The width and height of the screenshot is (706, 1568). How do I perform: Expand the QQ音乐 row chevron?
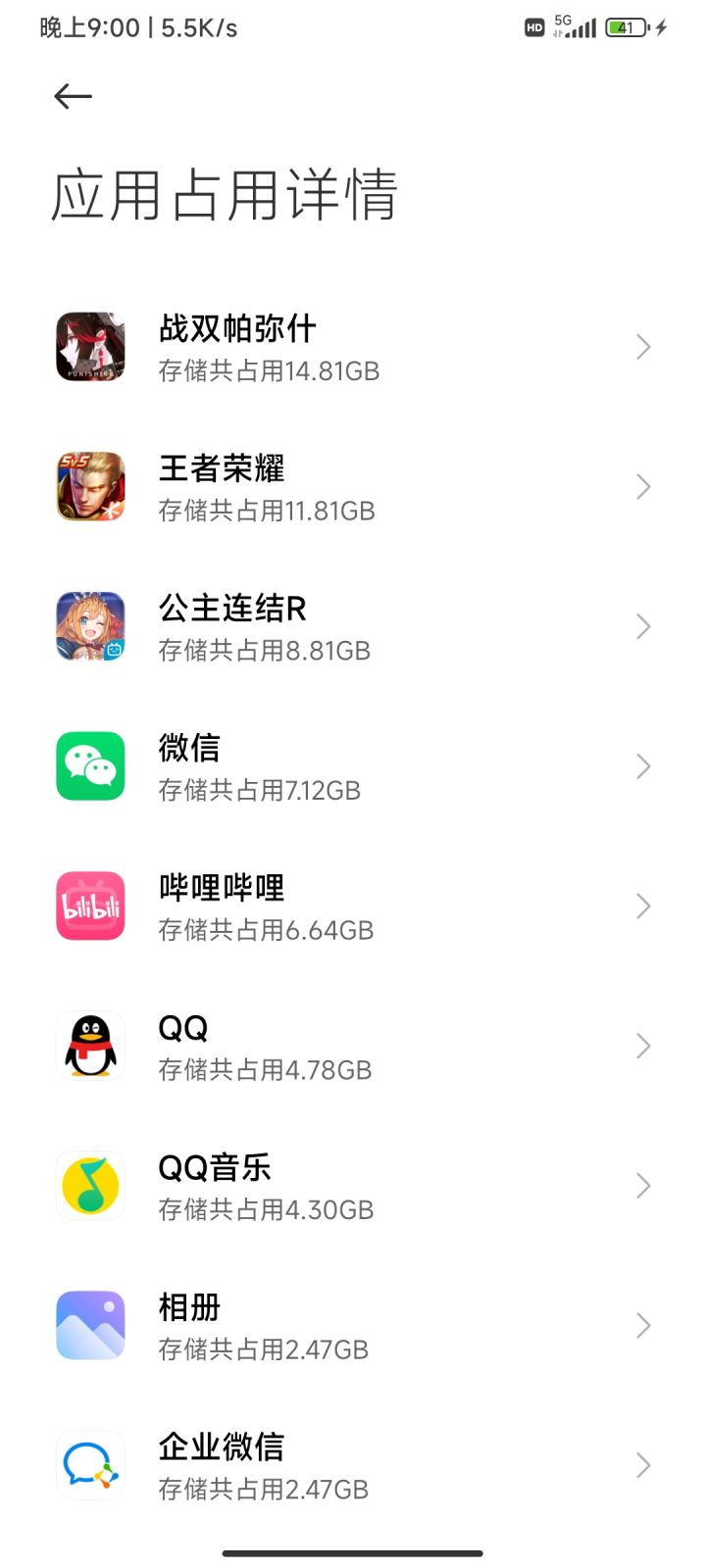643,1186
